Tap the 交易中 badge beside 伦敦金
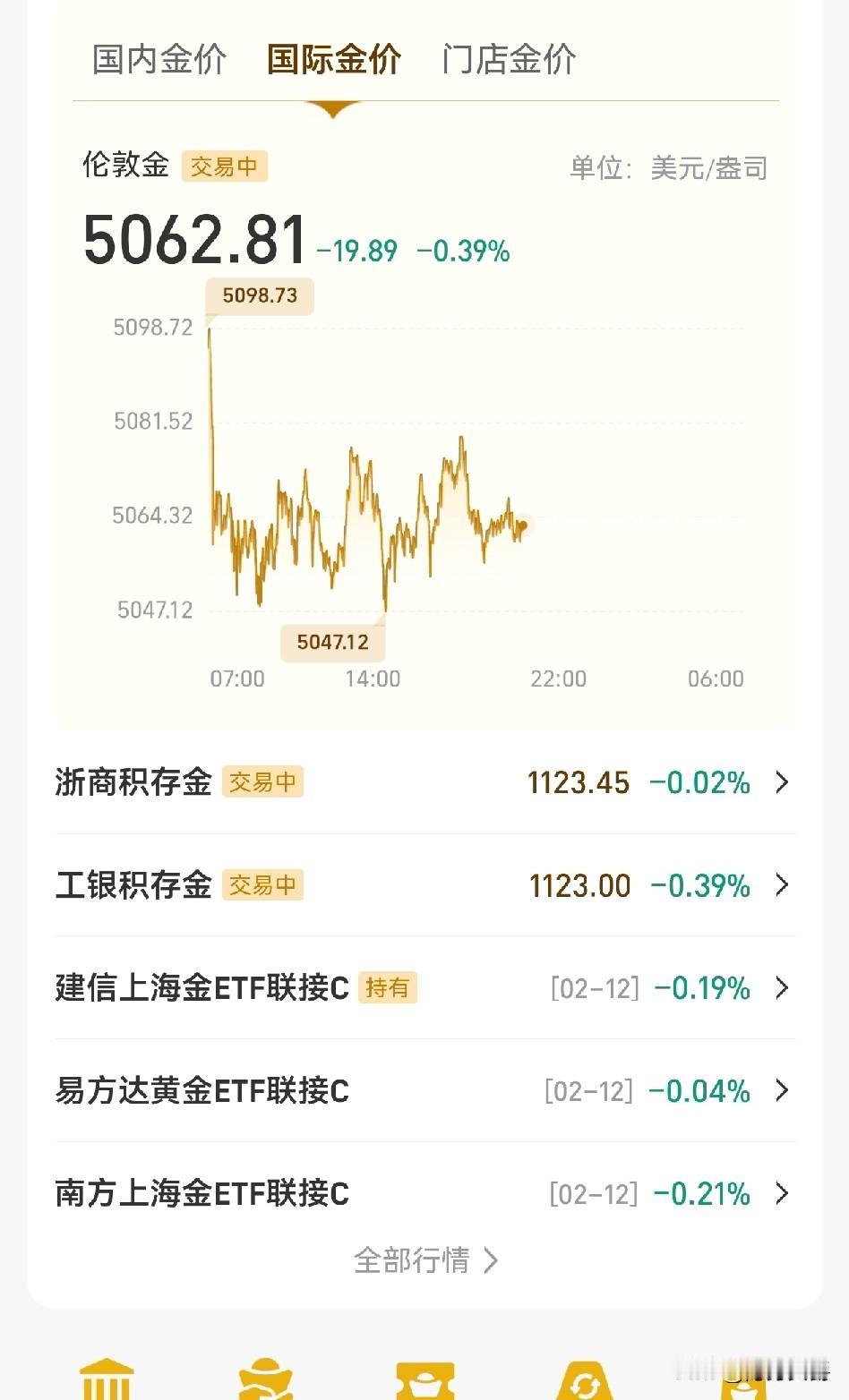This screenshot has height=1400, width=849. pyautogui.click(x=225, y=166)
